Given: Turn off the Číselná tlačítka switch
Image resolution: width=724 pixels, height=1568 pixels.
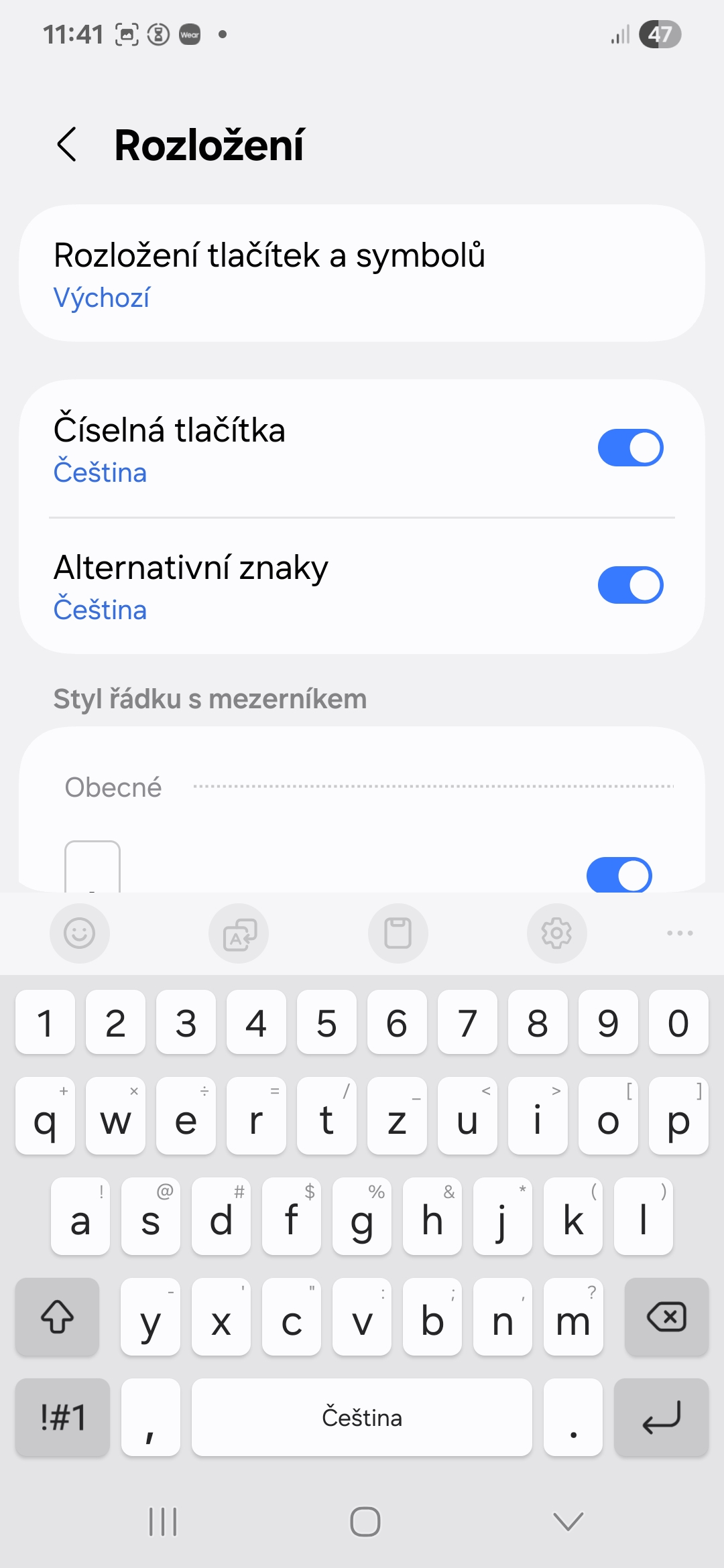Looking at the screenshot, I should pos(630,448).
